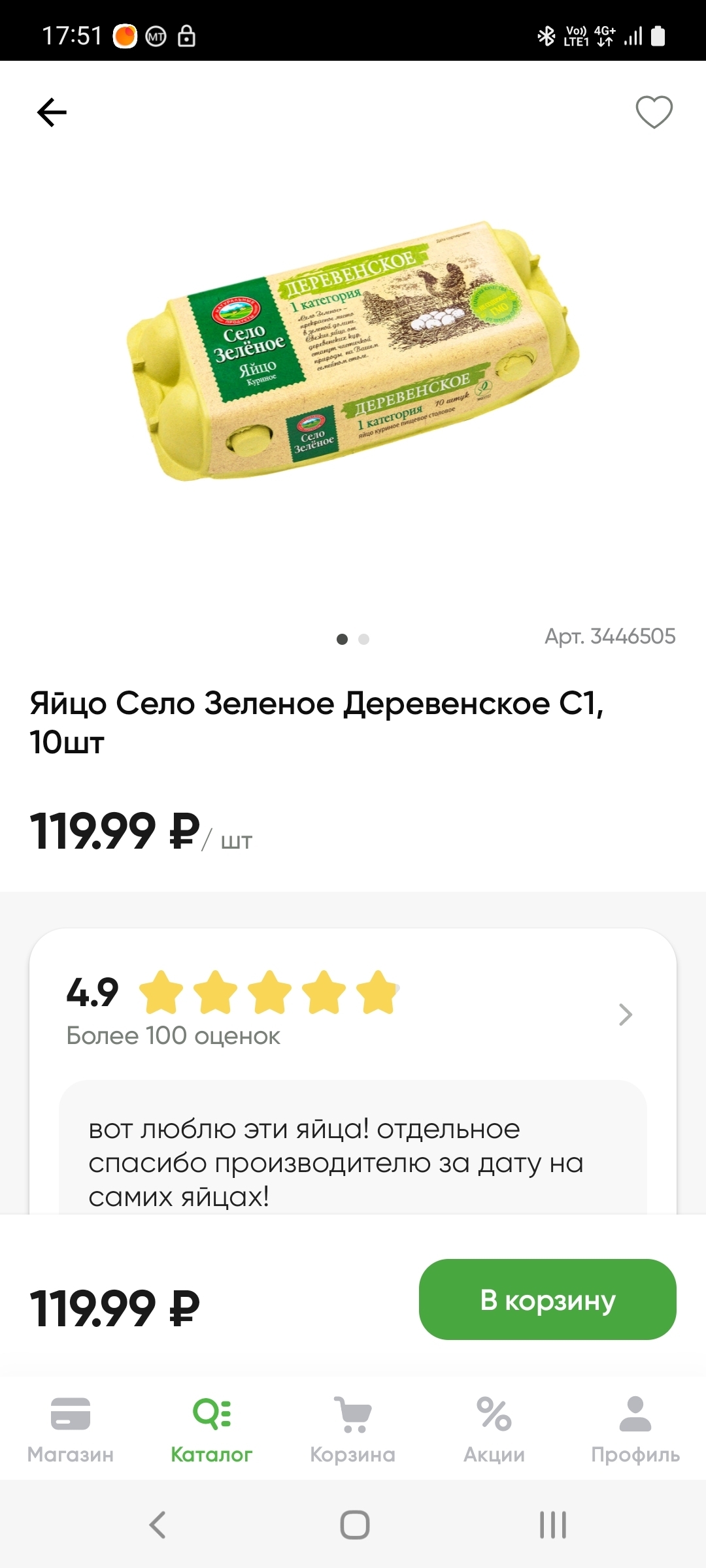Open the ratings and reviews chevron
Screen dimensions: 706x1568
click(625, 1014)
